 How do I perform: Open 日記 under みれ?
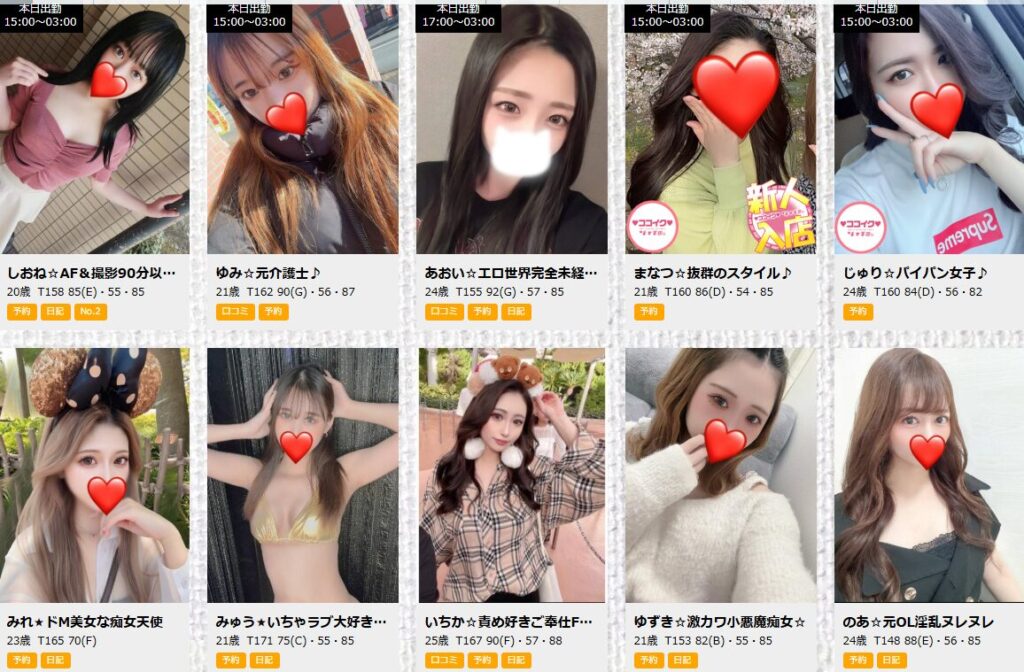coord(54,660)
